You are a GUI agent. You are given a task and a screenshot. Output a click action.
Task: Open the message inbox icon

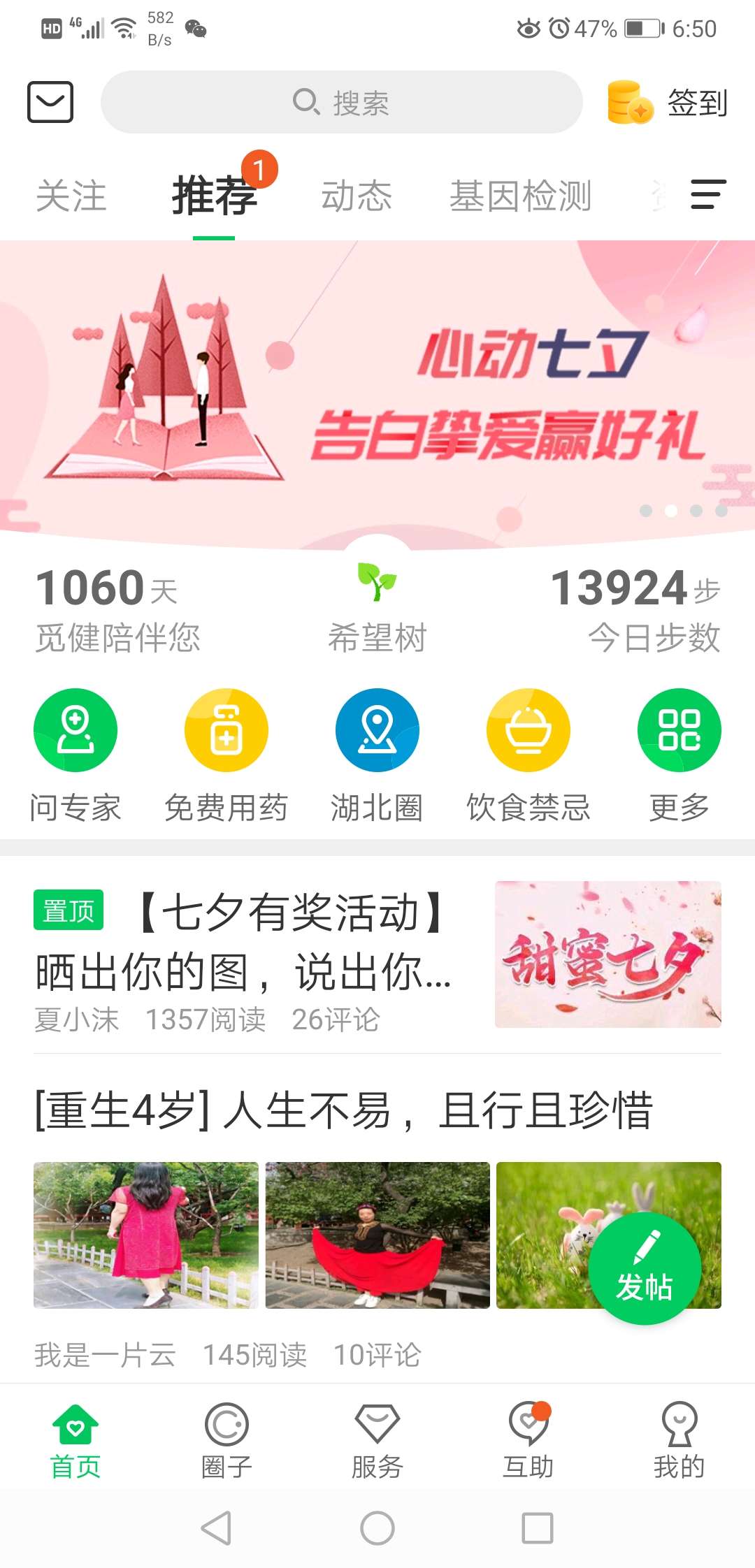coord(50,102)
